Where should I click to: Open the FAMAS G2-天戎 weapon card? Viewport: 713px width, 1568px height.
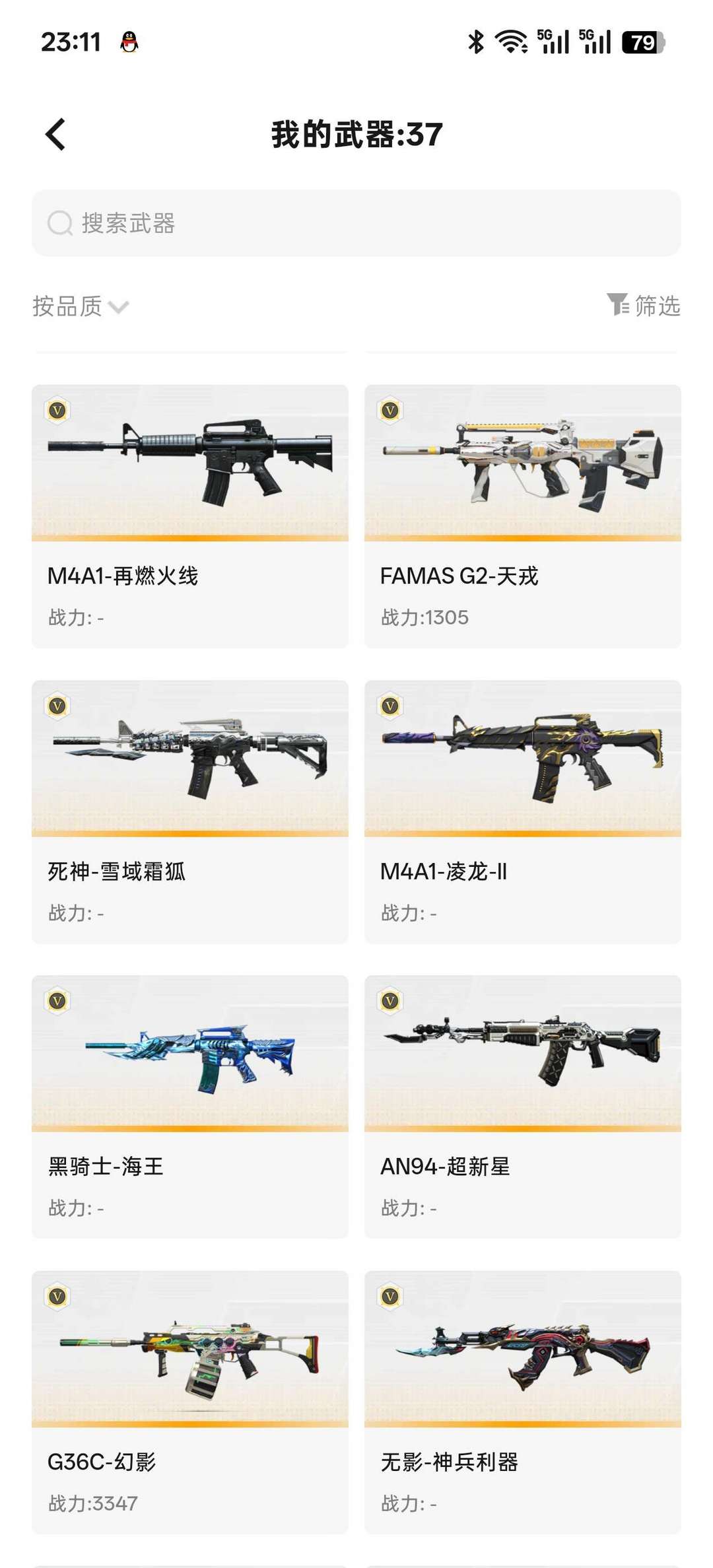[x=523, y=516]
